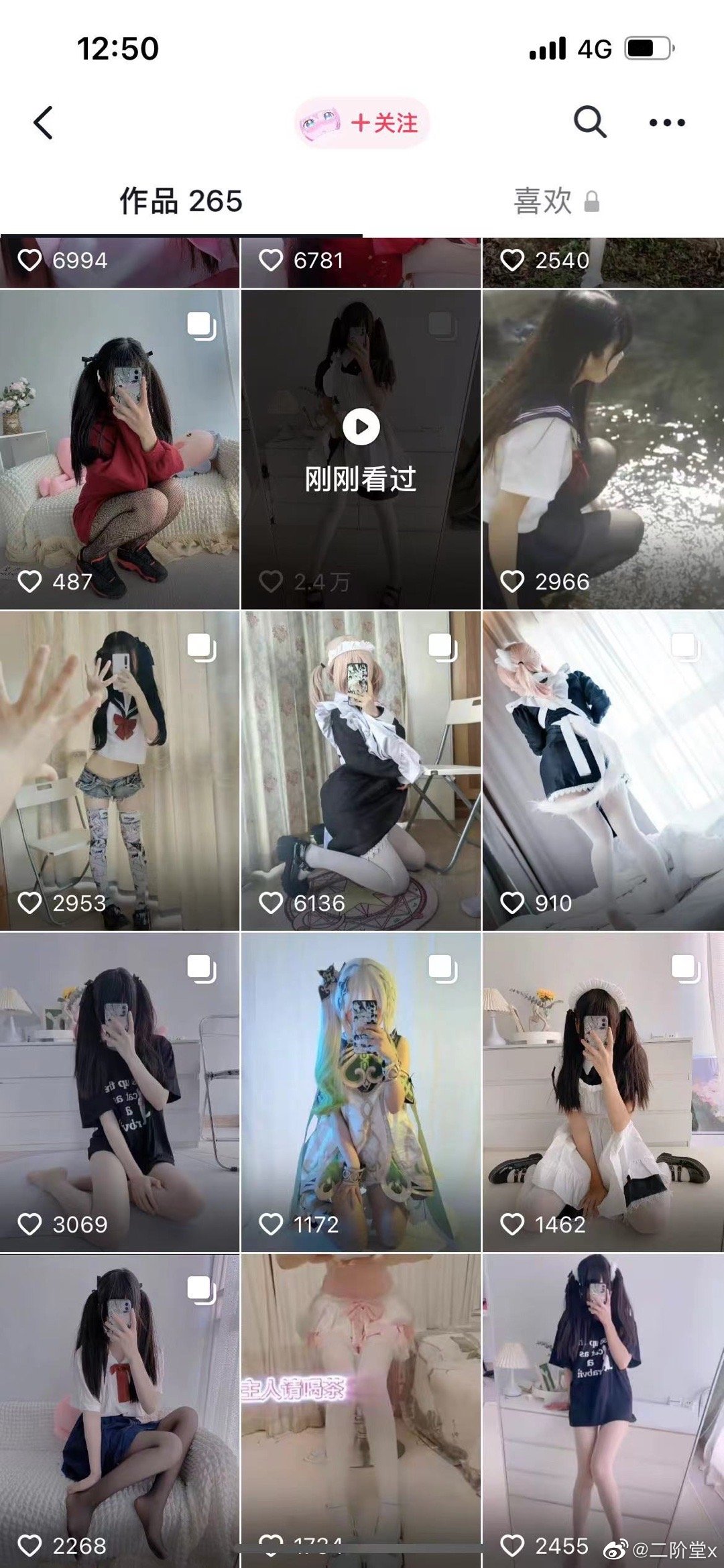Open the three-dot overflow menu
Image resolution: width=724 pixels, height=1568 pixels.
(x=667, y=123)
